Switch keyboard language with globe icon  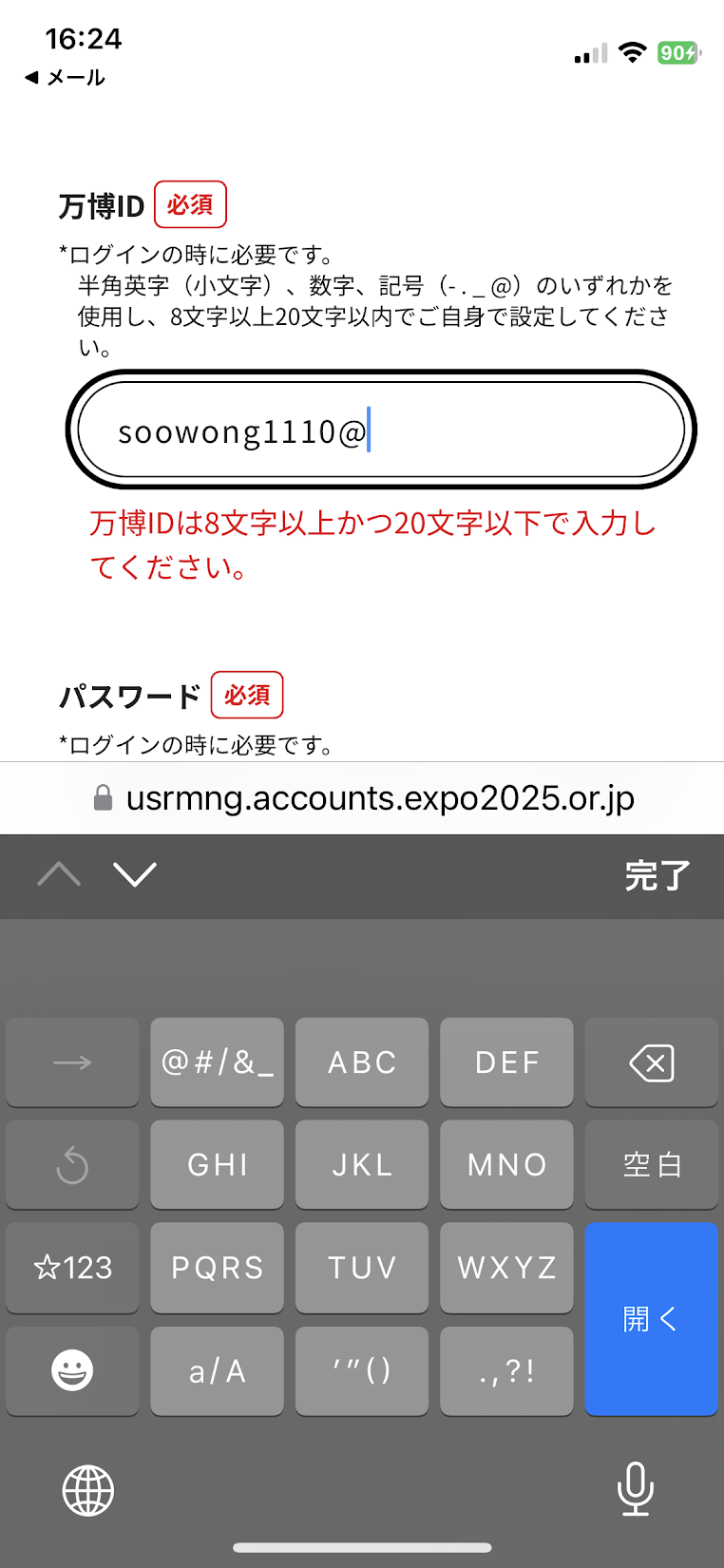point(88,1490)
